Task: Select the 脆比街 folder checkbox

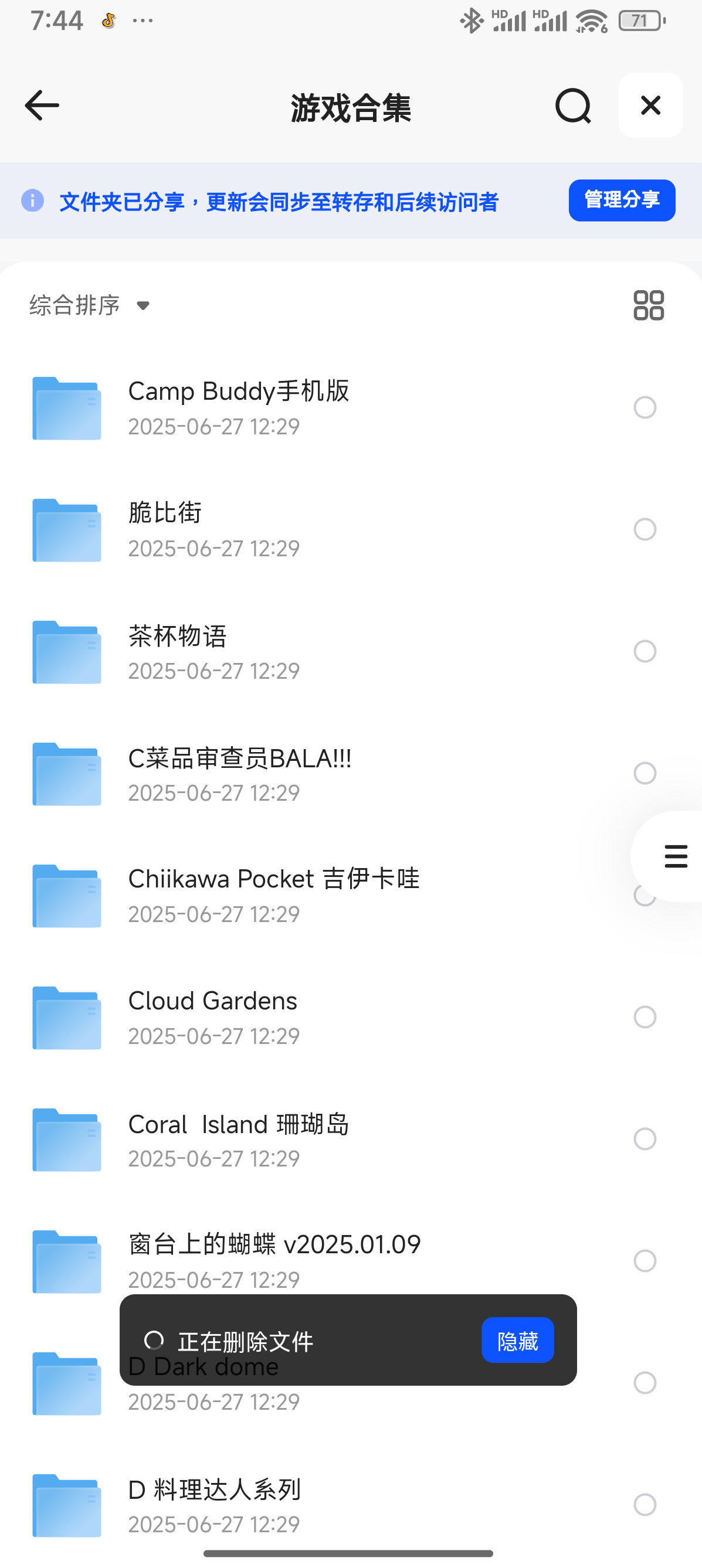Action: 645,529
